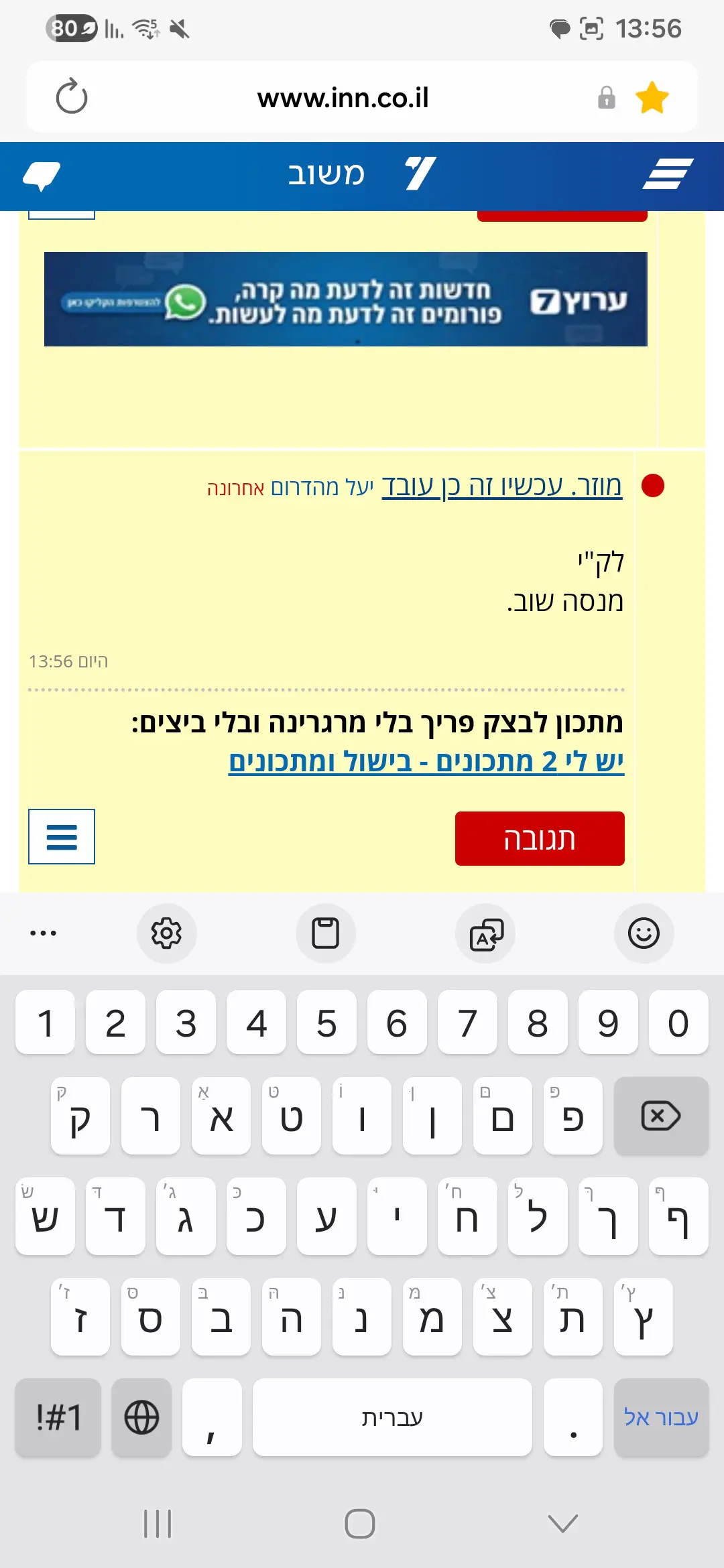
Task: Open the hamburger menu in the header
Action: point(668,174)
